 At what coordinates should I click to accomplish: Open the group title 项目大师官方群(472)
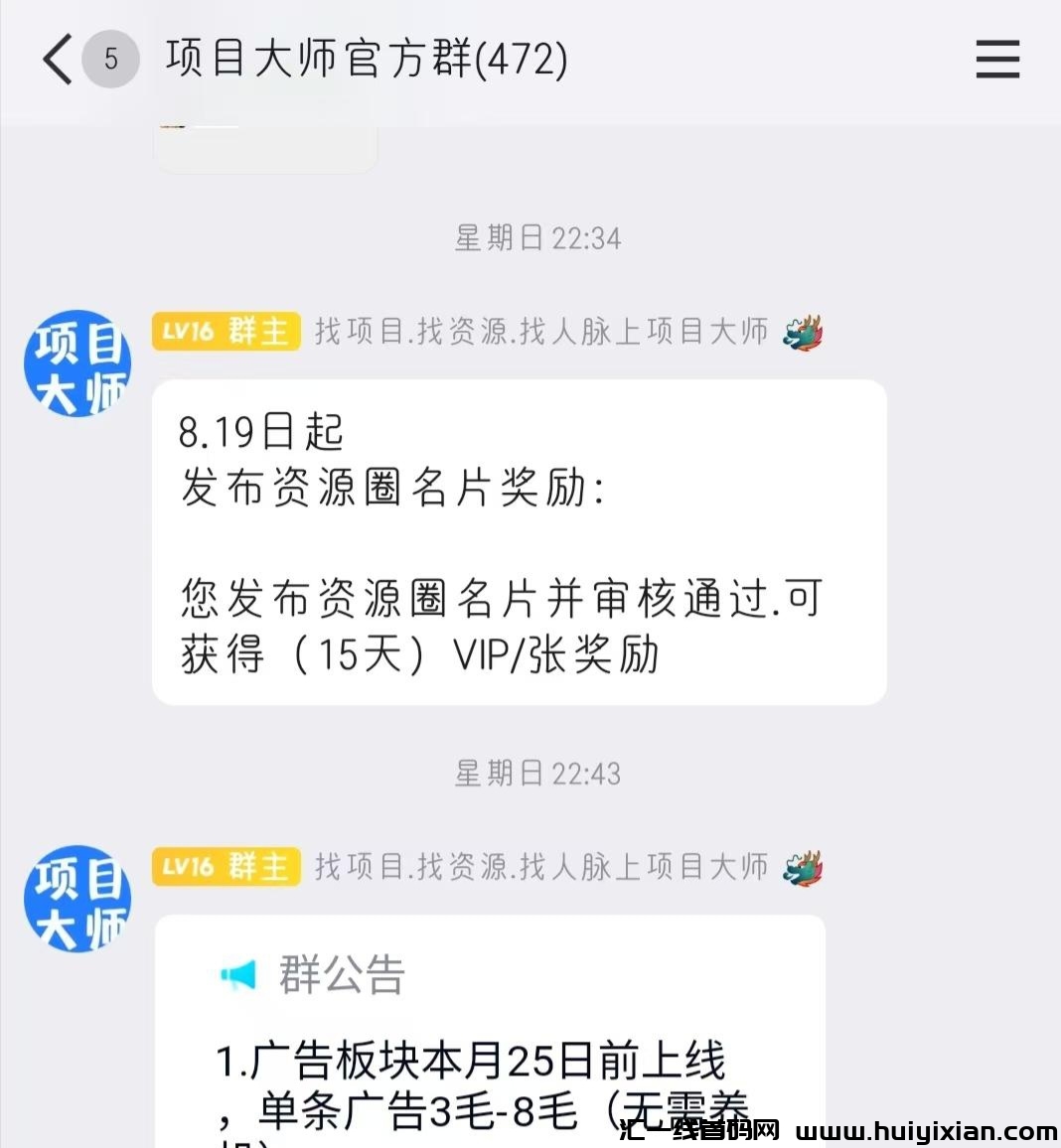pyautogui.click(x=366, y=60)
